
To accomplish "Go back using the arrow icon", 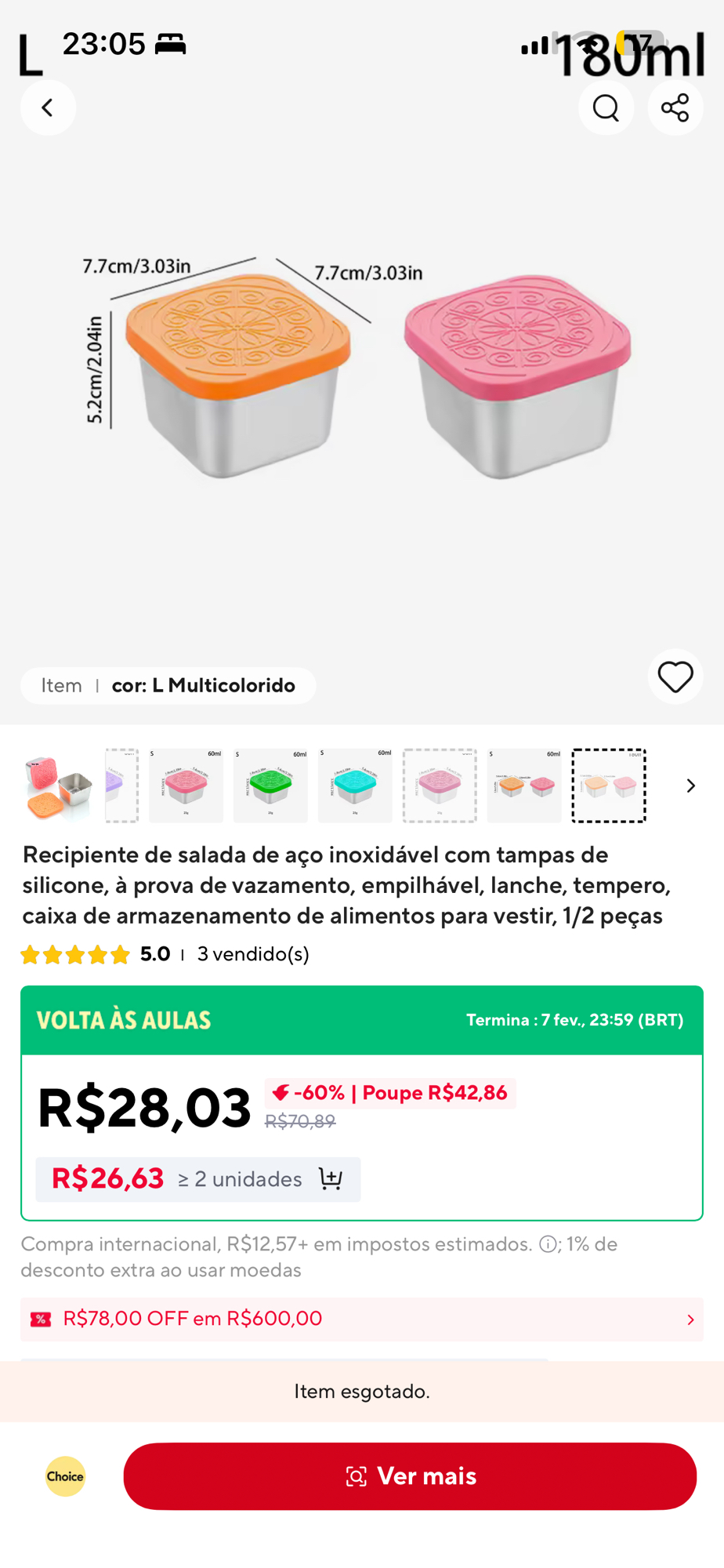I will (48, 107).
